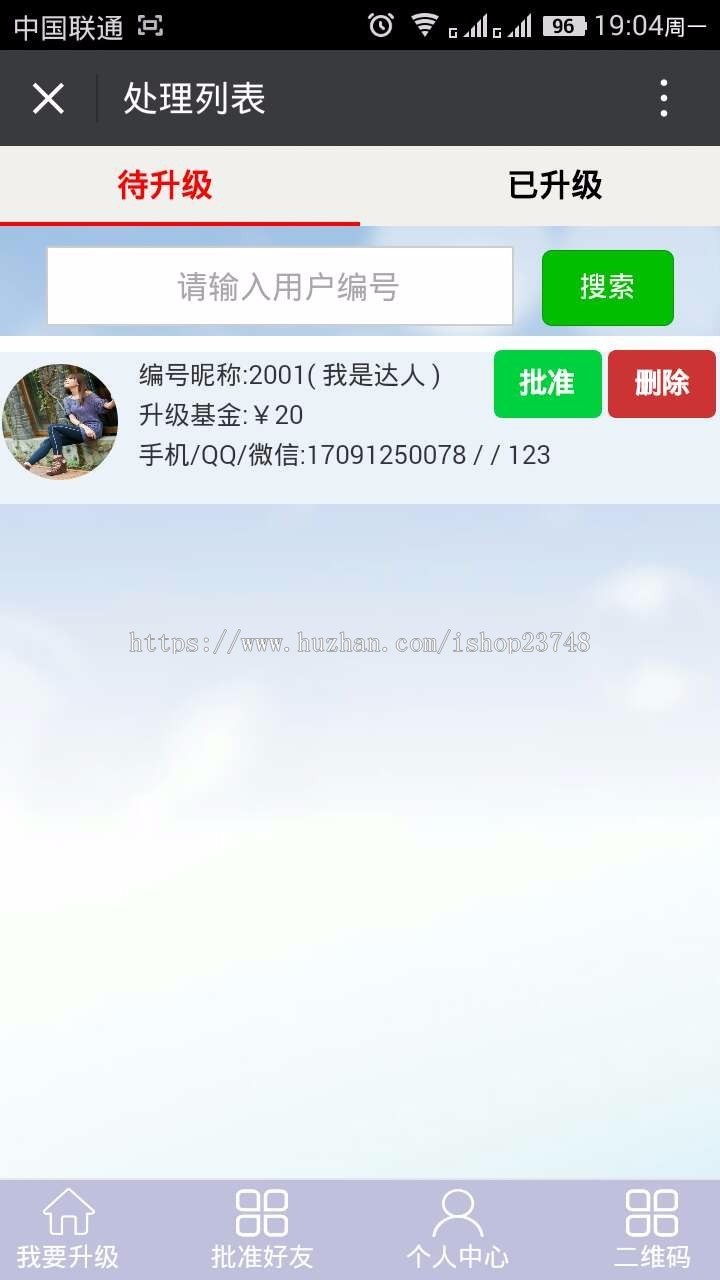Open the 二维码 QR code icon
Viewport: 720px width, 1280px height.
pyautogui.click(x=650, y=1213)
